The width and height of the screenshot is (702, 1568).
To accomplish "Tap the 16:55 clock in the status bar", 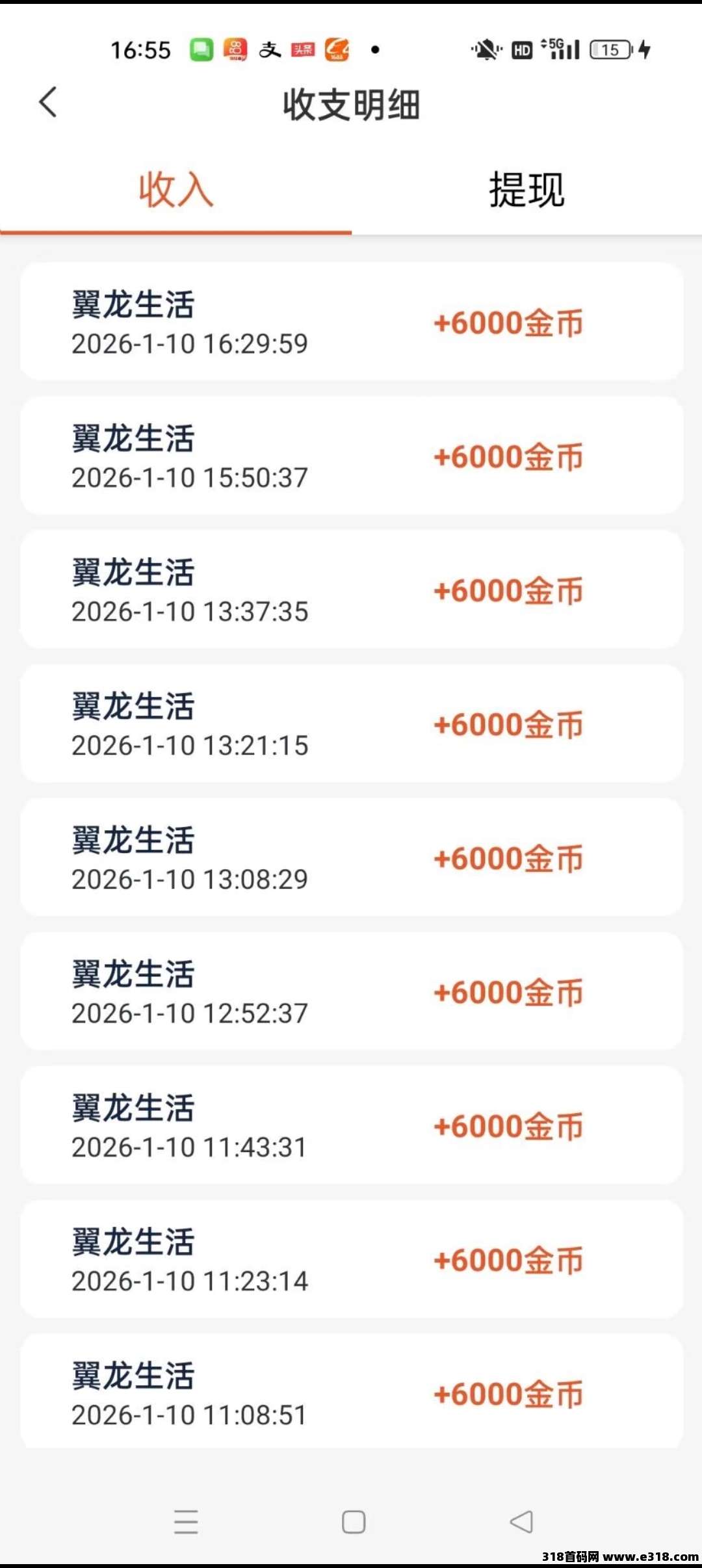I will click(140, 49).
